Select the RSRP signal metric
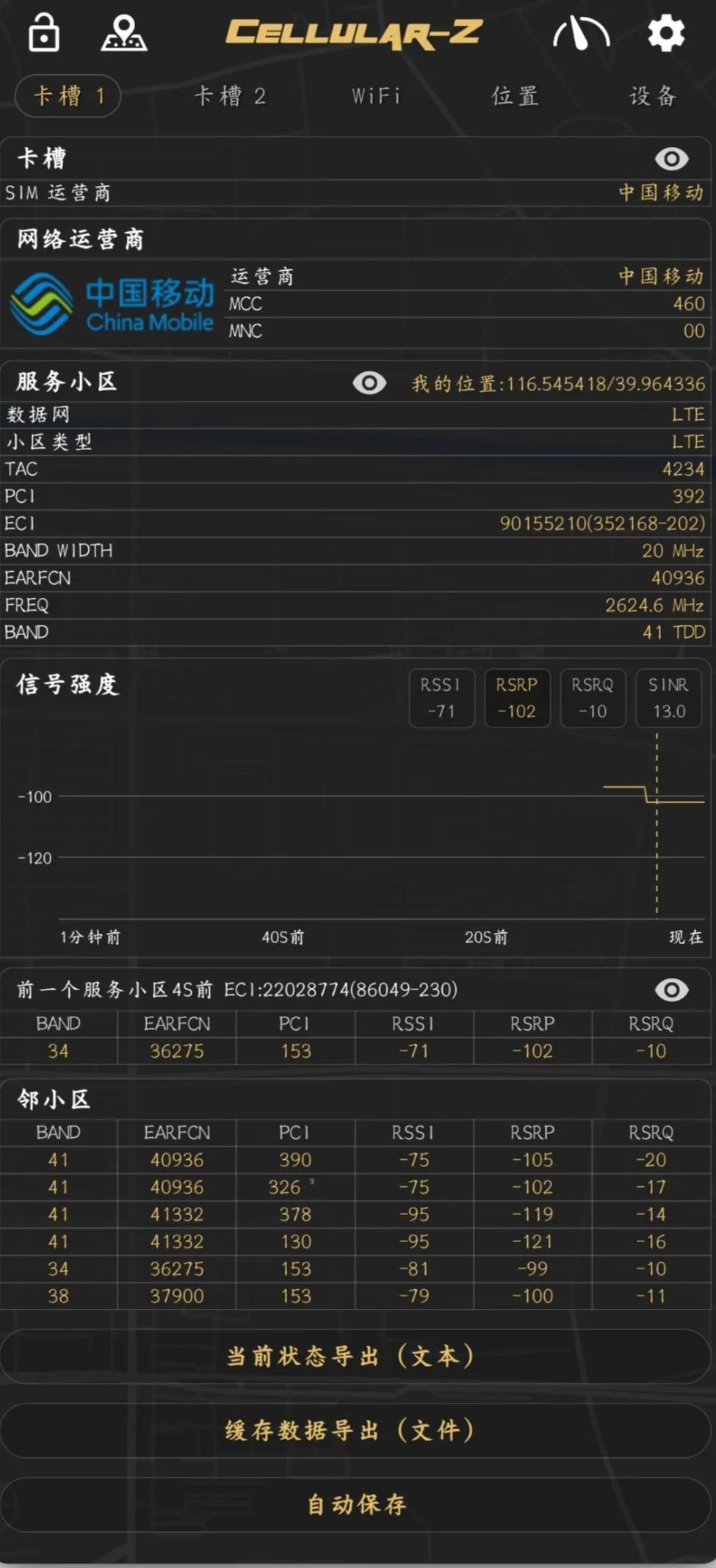 [517, 698]
